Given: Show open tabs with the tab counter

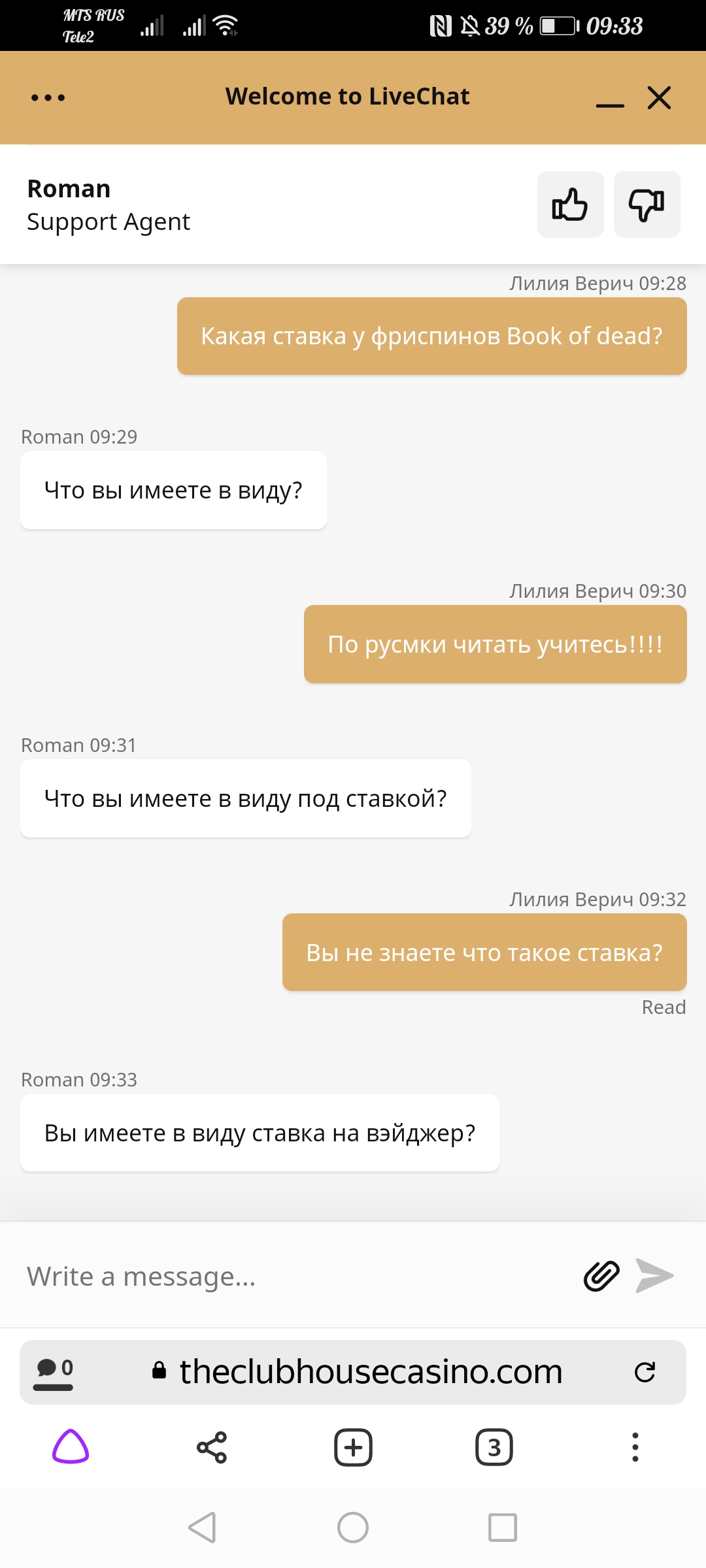Looking at the screenshot, I should 494,1448.
